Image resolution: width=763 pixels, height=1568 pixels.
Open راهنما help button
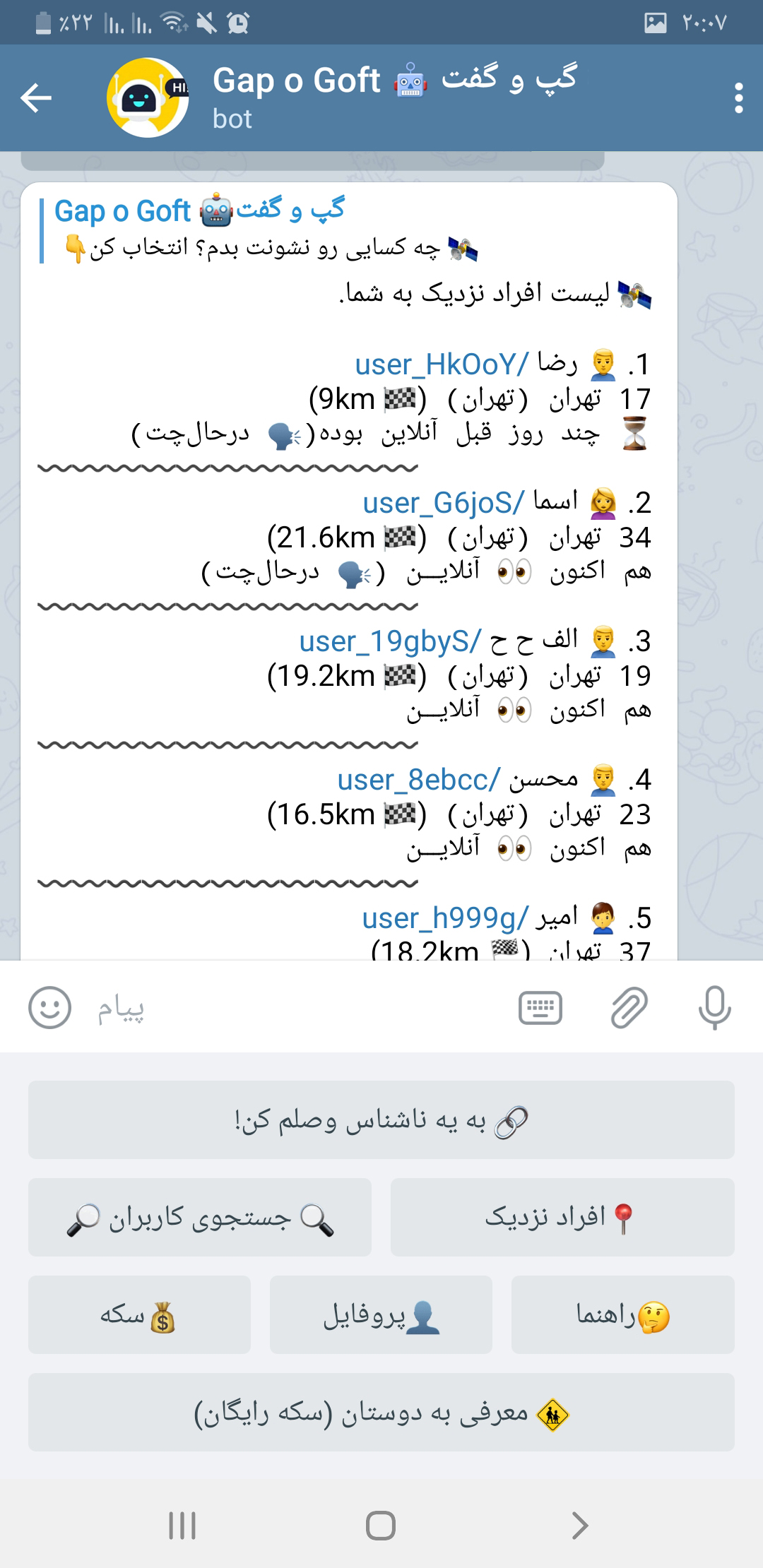(622, 1315)
